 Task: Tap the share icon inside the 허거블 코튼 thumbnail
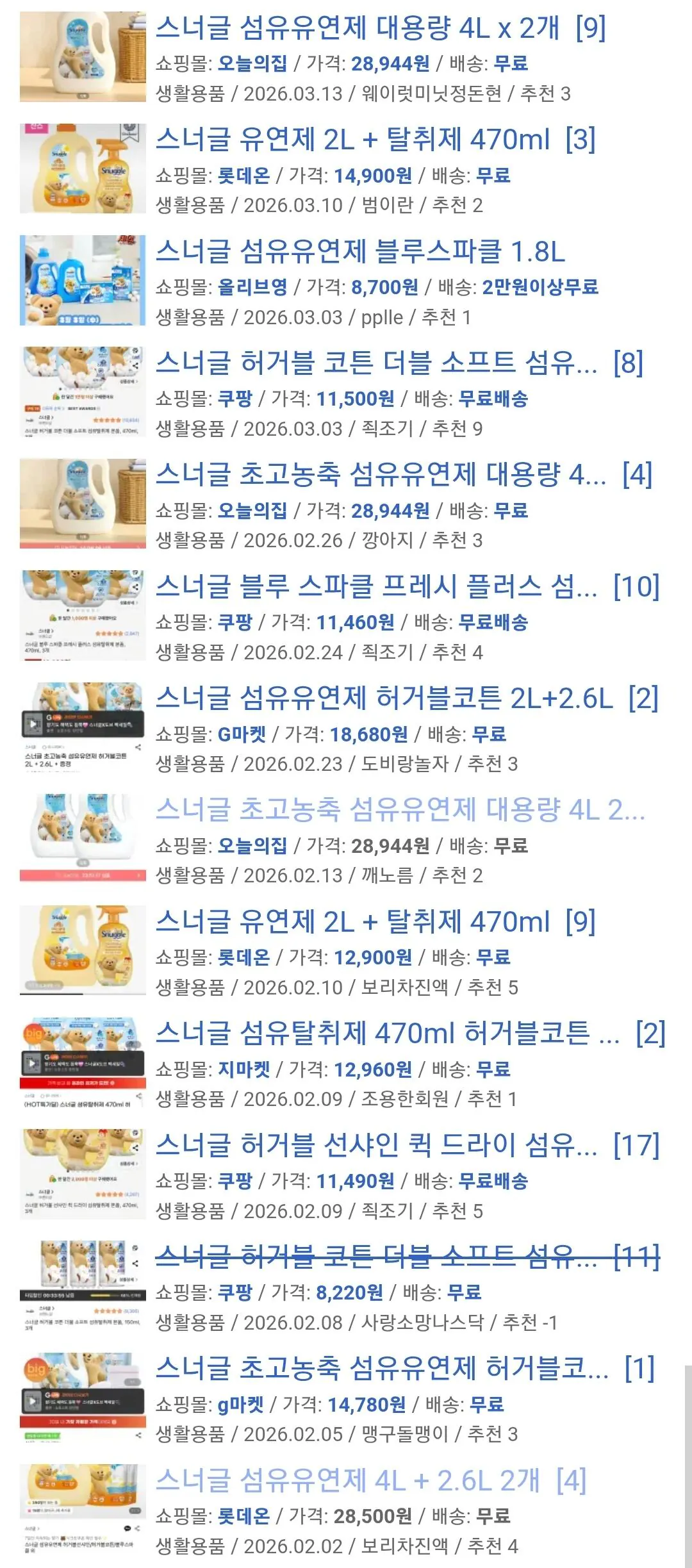135,365
